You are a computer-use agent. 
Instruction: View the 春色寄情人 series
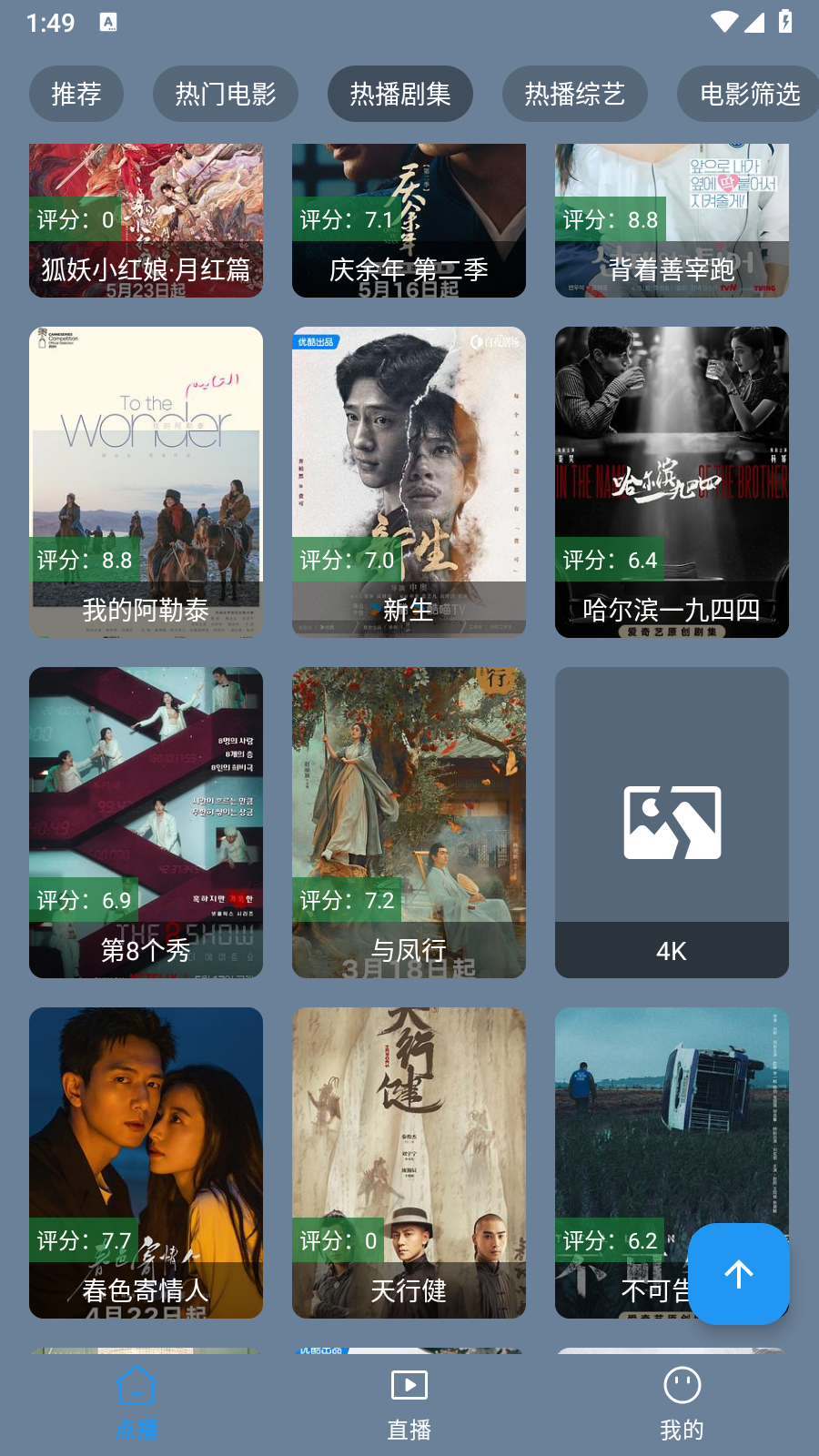point(146,1163)
